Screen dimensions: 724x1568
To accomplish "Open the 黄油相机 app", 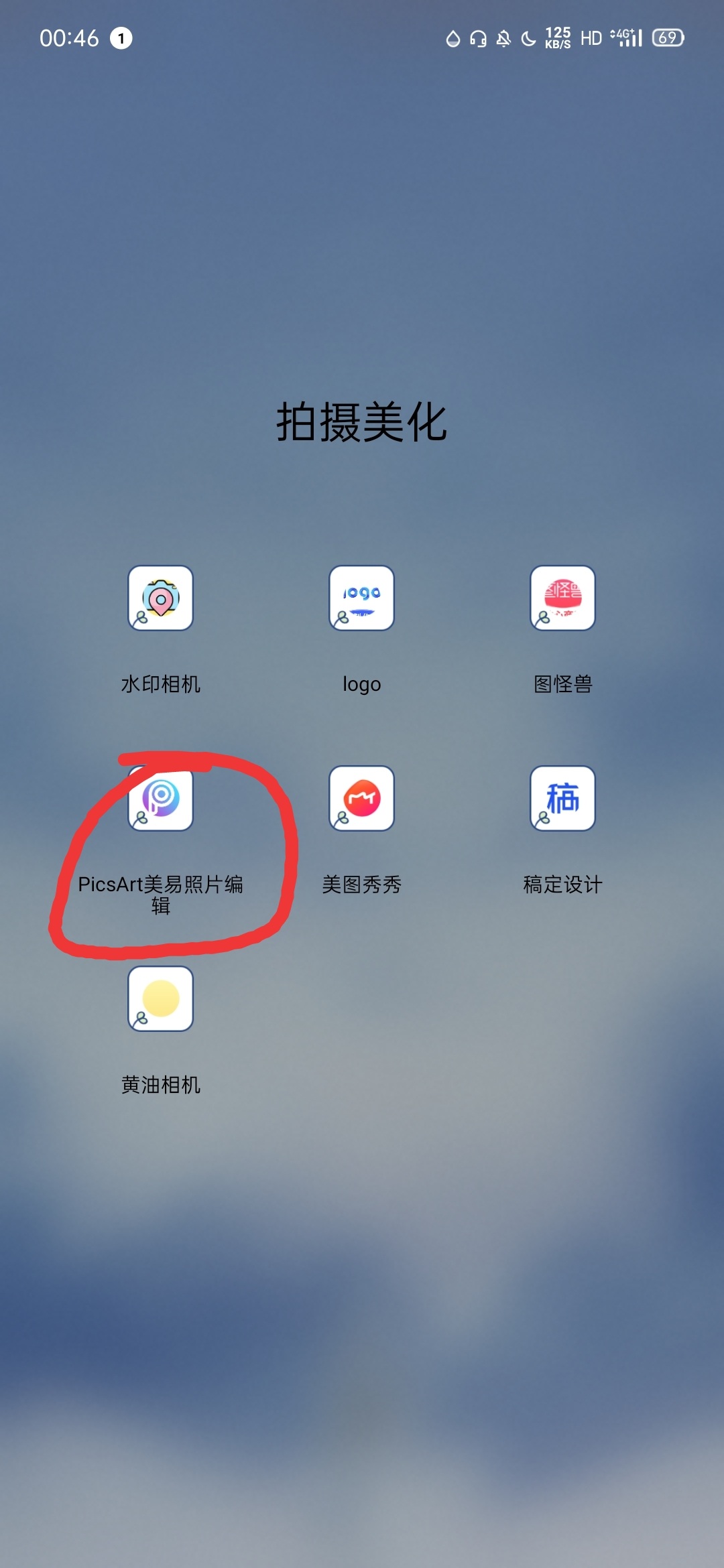I will tap(161, 998).
